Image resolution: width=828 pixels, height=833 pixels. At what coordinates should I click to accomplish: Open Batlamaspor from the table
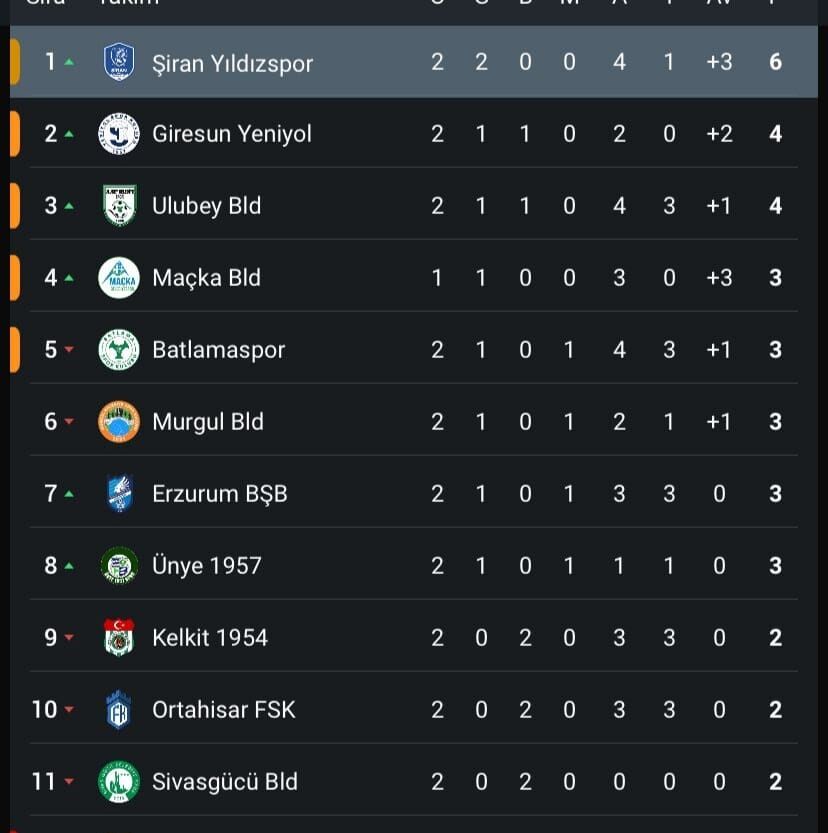[218, 350]
